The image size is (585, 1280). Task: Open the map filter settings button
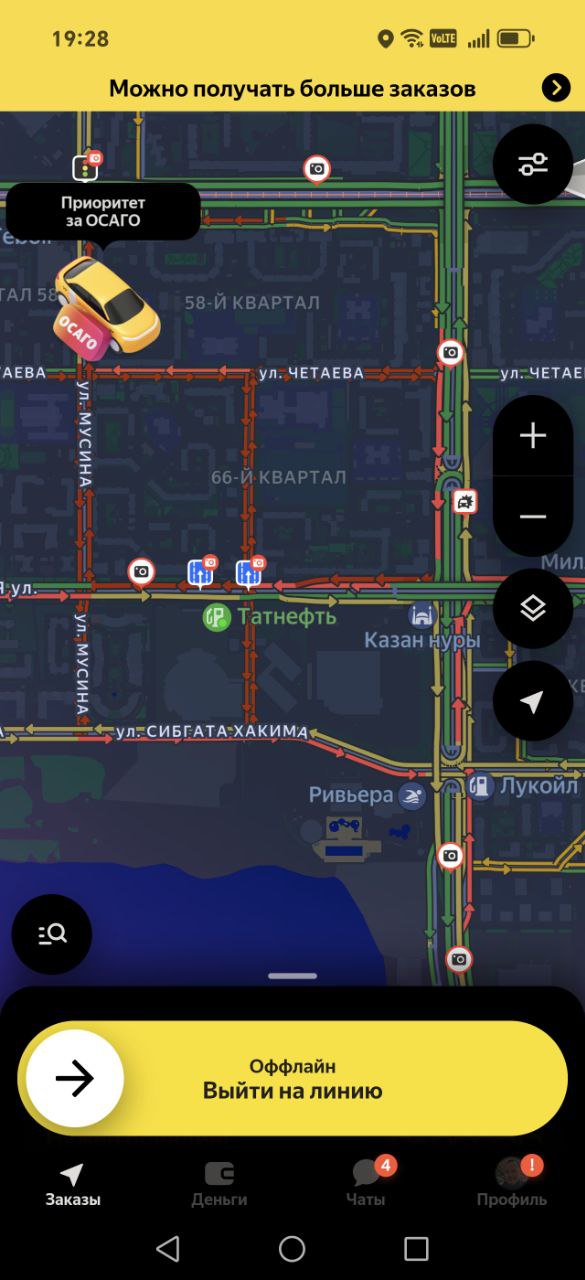[x=533, y=165]
